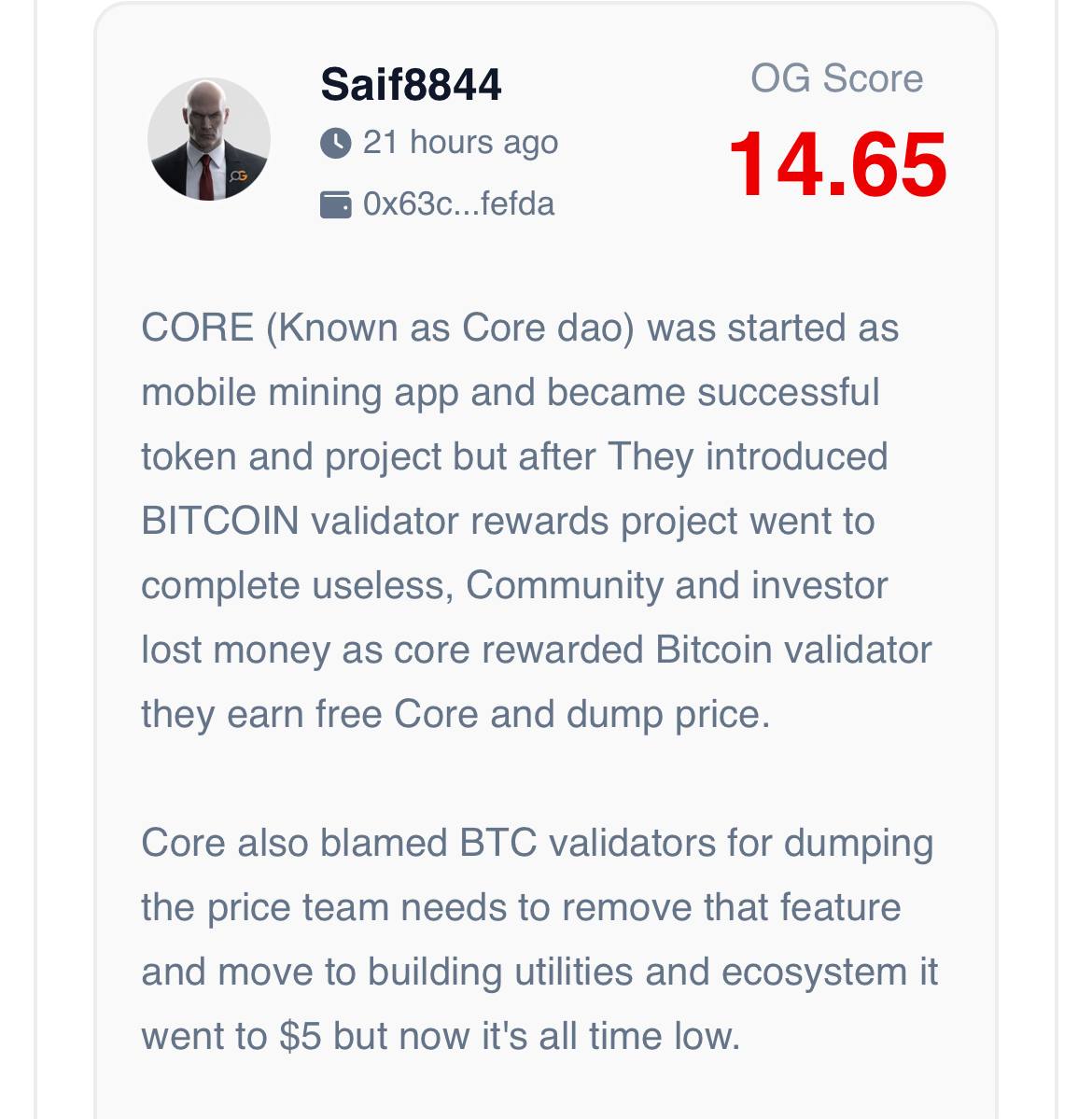Open wallet address 0x63c...fefda

tap(457, 203)
